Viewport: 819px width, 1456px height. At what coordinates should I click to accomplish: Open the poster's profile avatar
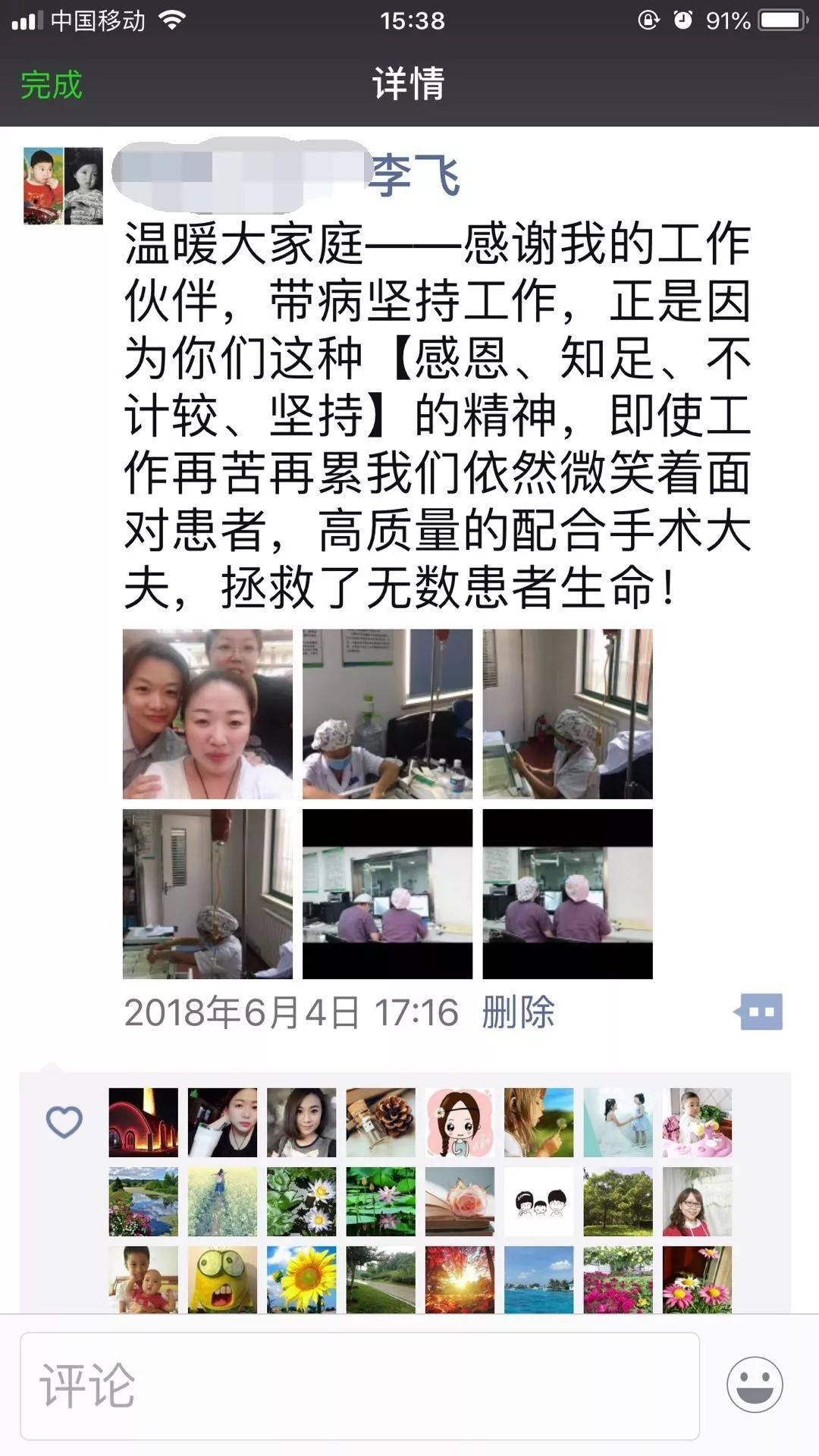[63, 186]
